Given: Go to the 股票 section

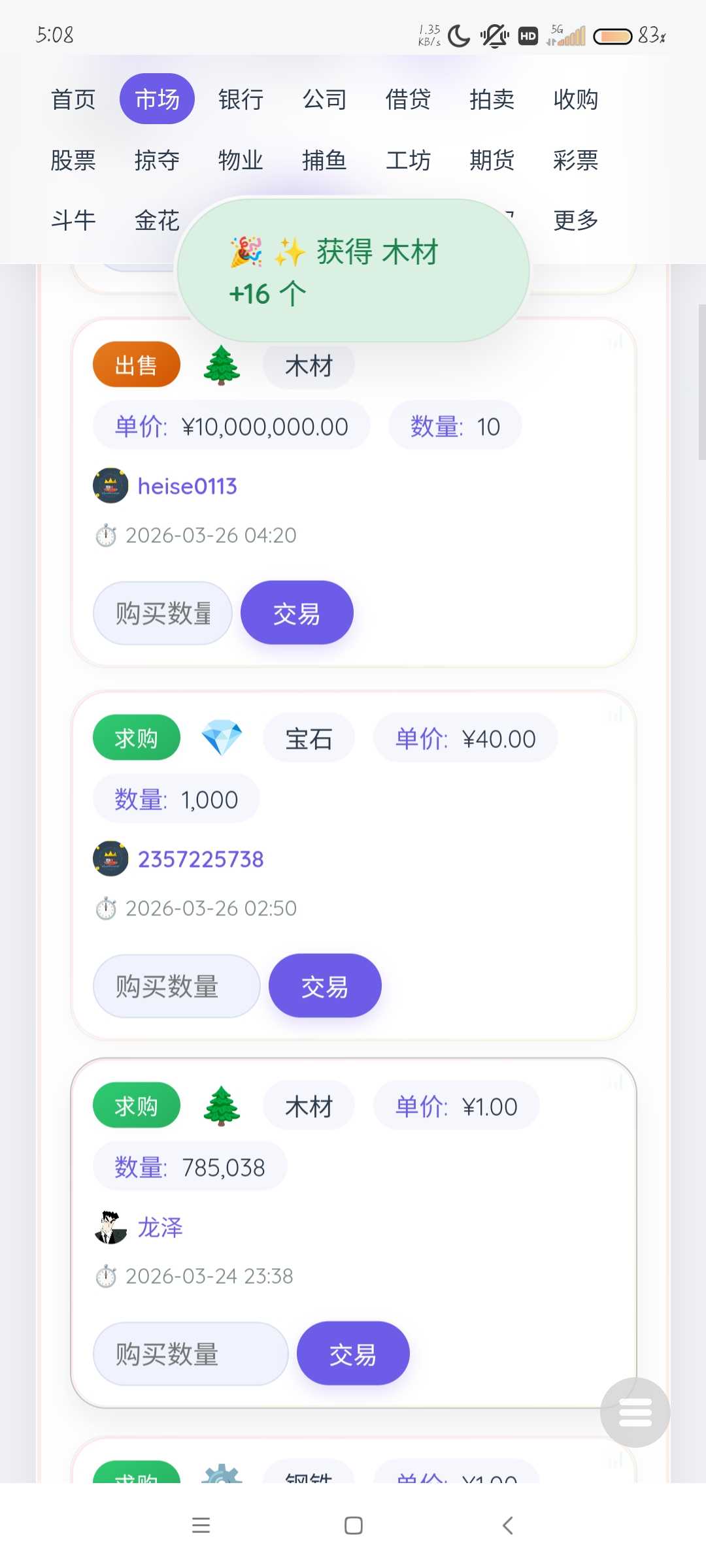Looking at the screenshot, I should pos(73,160).
